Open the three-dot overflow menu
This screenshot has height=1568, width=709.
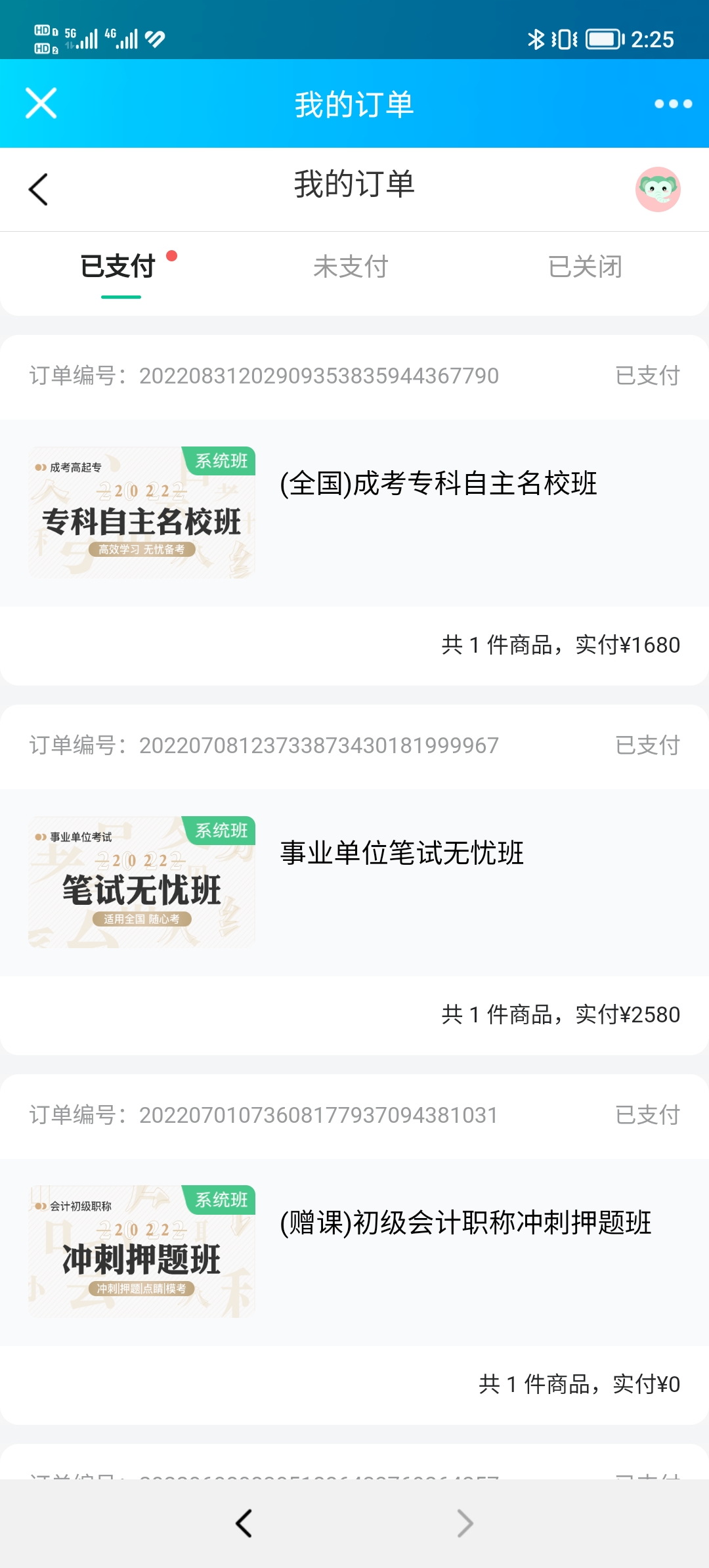click(x=673, y=104)
